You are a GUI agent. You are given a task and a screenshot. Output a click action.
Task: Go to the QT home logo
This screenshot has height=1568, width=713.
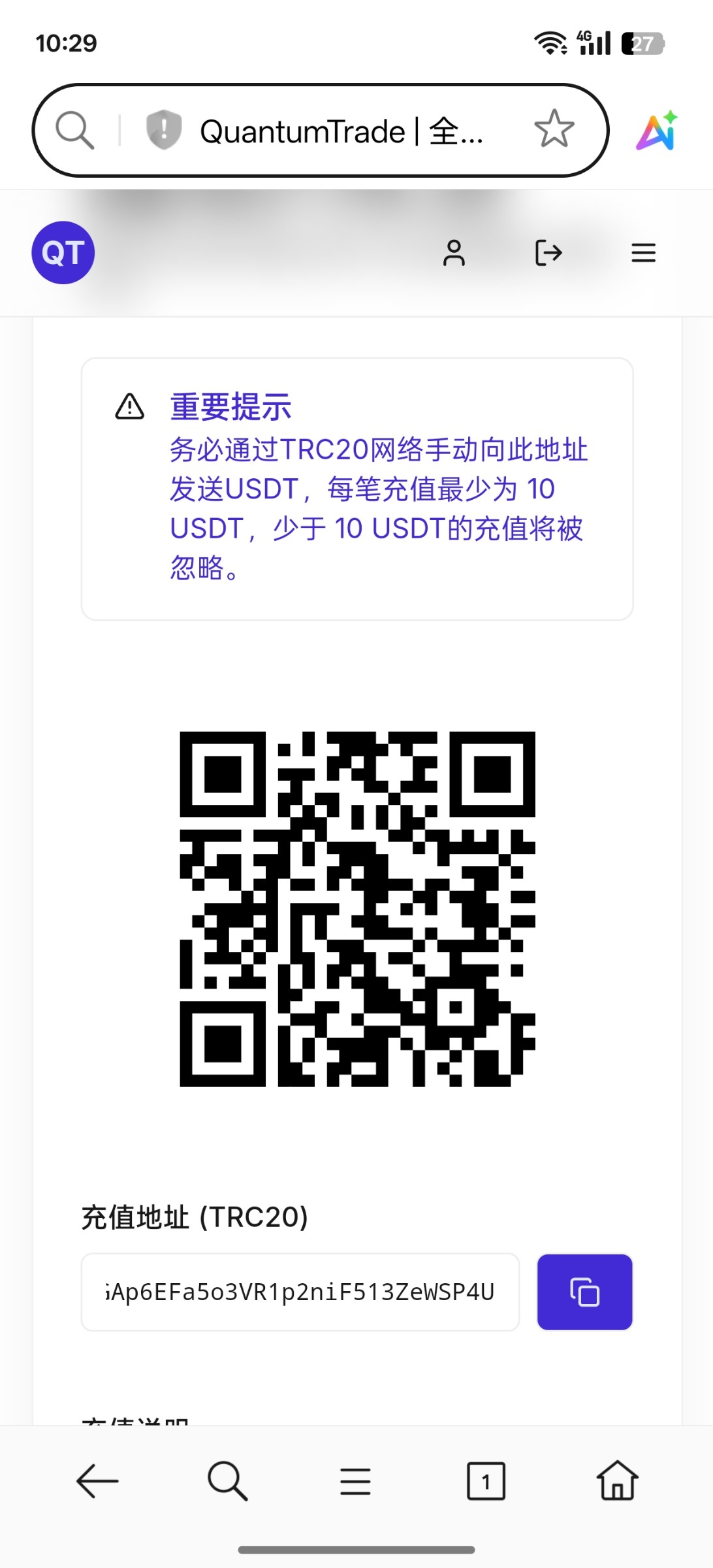[x=63, y=253]
